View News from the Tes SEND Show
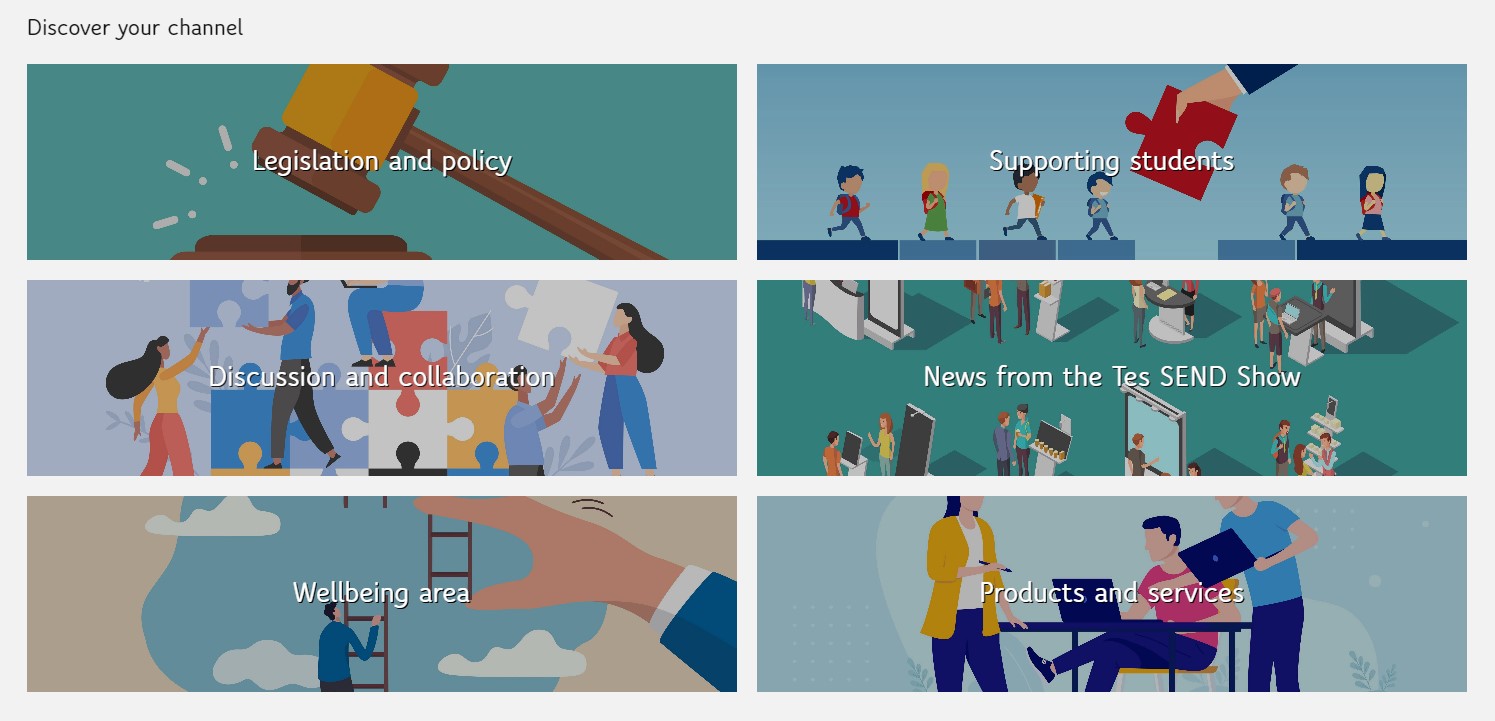The image size is (1495, 721). tap(1111, 378)
